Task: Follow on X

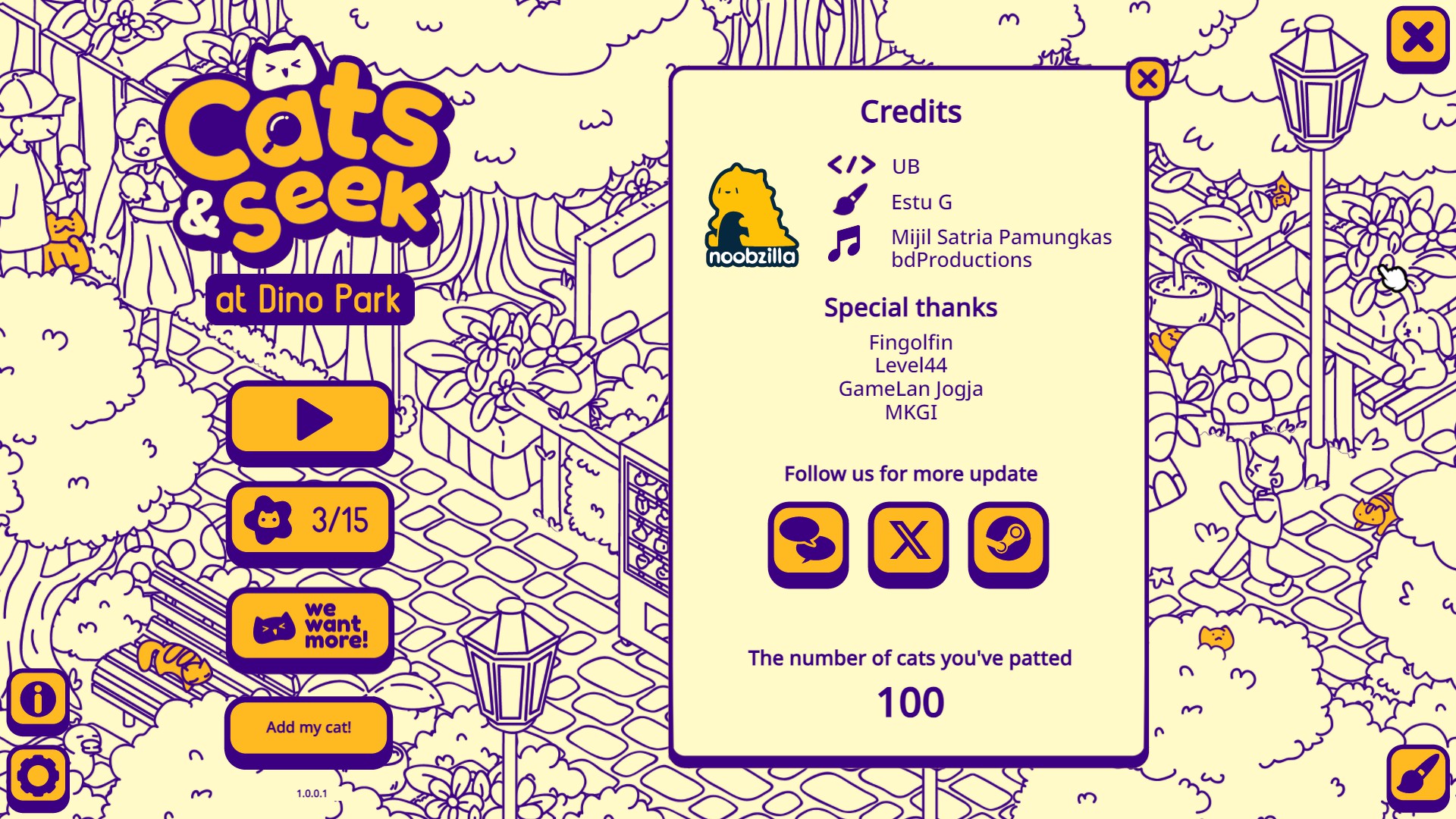Action: pos(908,541)
